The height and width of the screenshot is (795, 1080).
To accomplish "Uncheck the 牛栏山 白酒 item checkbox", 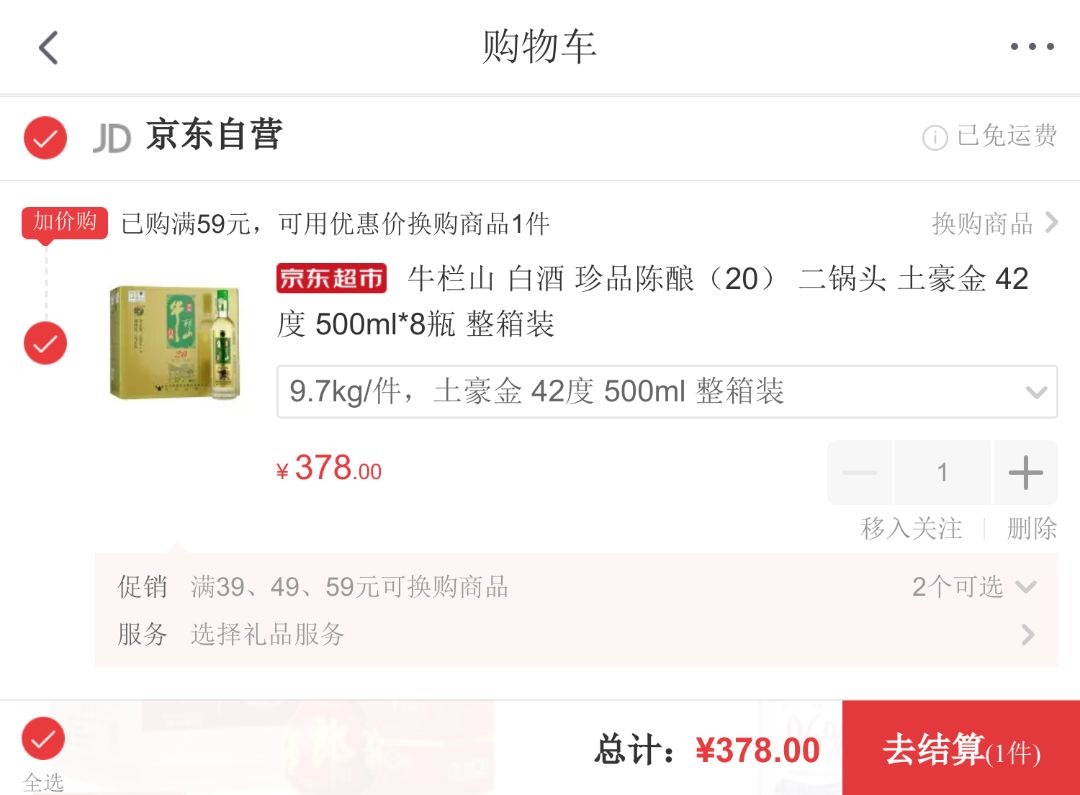I will pyautogui.click(x=45, y=344).
